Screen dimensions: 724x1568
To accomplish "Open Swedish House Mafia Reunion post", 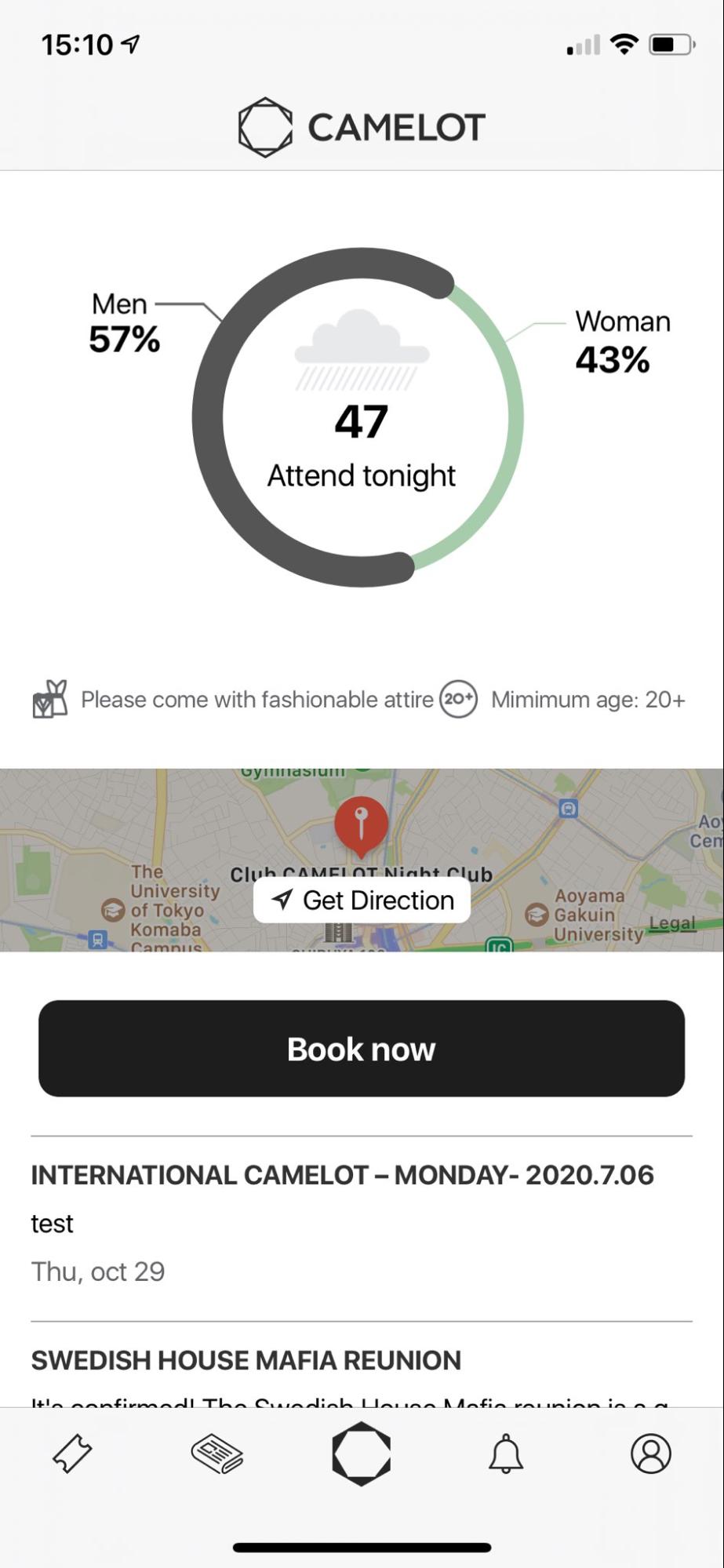I will pyautogui.click(x=362, y=1365).
